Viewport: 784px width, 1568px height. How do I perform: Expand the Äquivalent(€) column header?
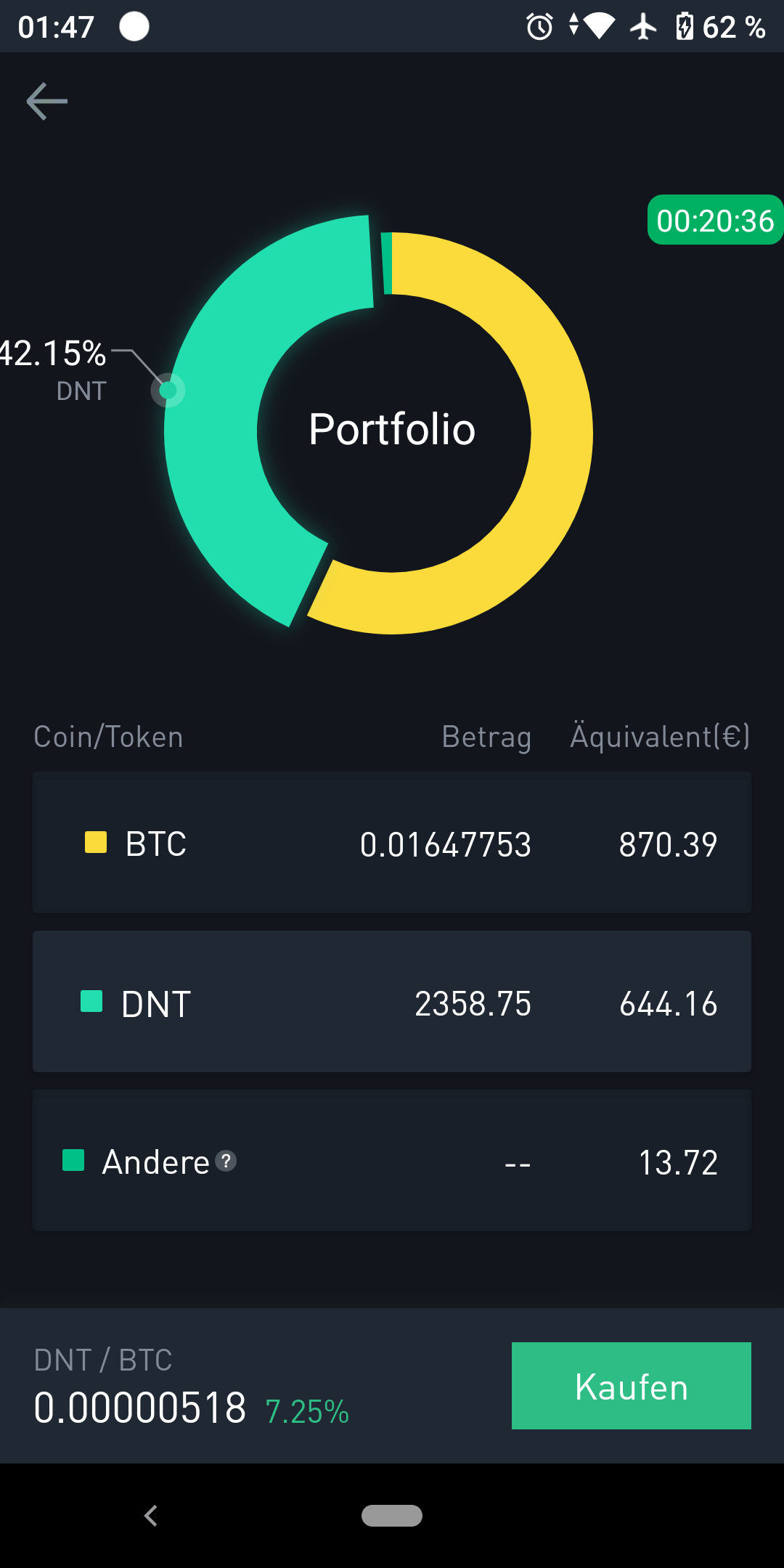point(658,736)
